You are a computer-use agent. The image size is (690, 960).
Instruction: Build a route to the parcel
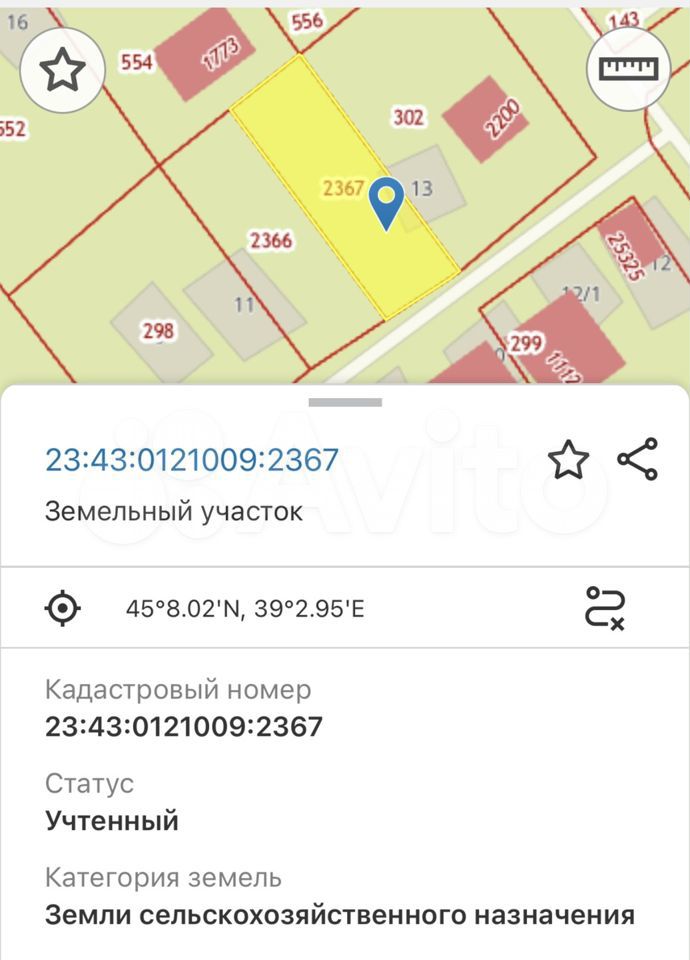tap(605, 607)
